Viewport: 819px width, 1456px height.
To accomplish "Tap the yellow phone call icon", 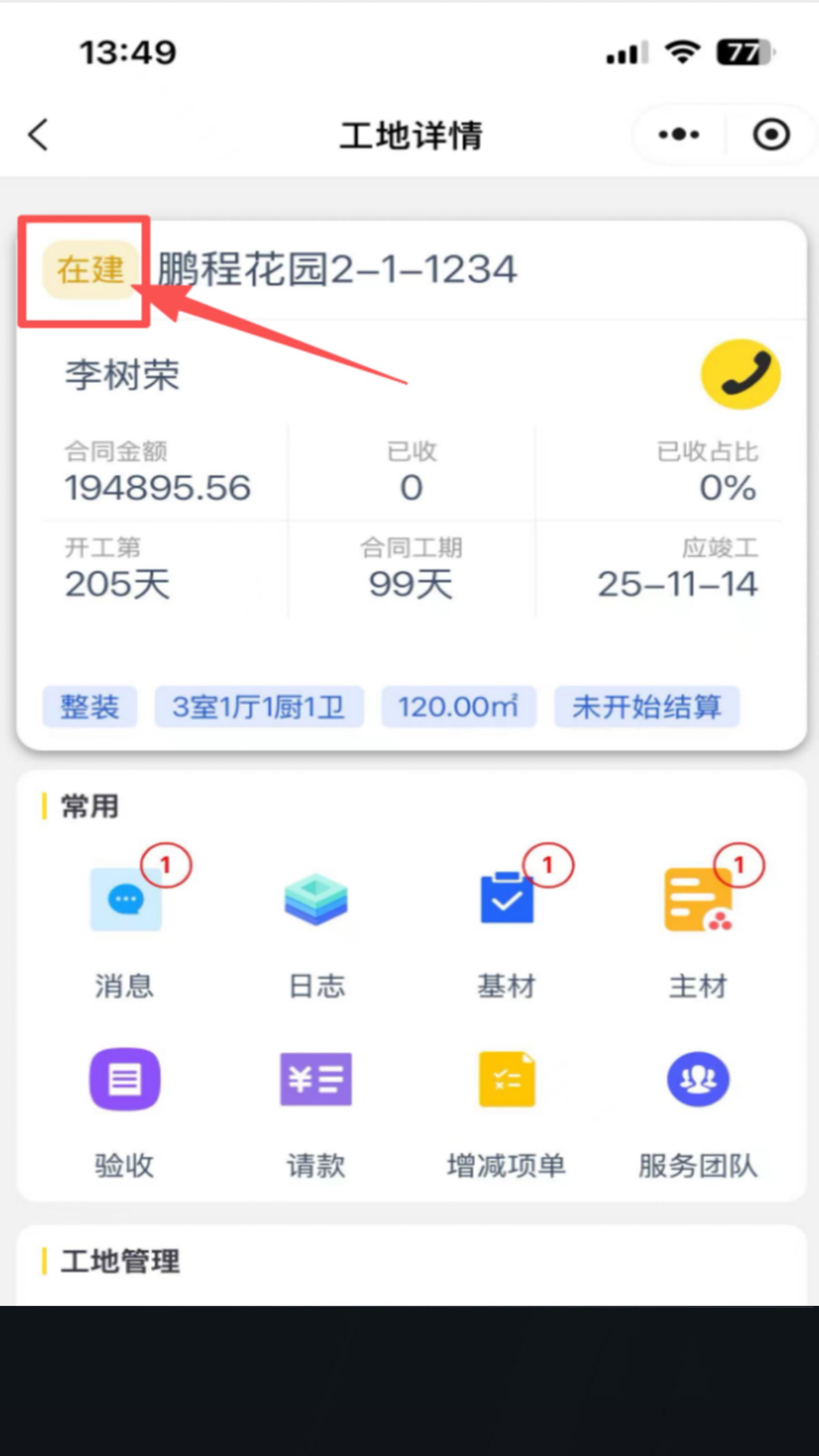I will tap(740, 374).
